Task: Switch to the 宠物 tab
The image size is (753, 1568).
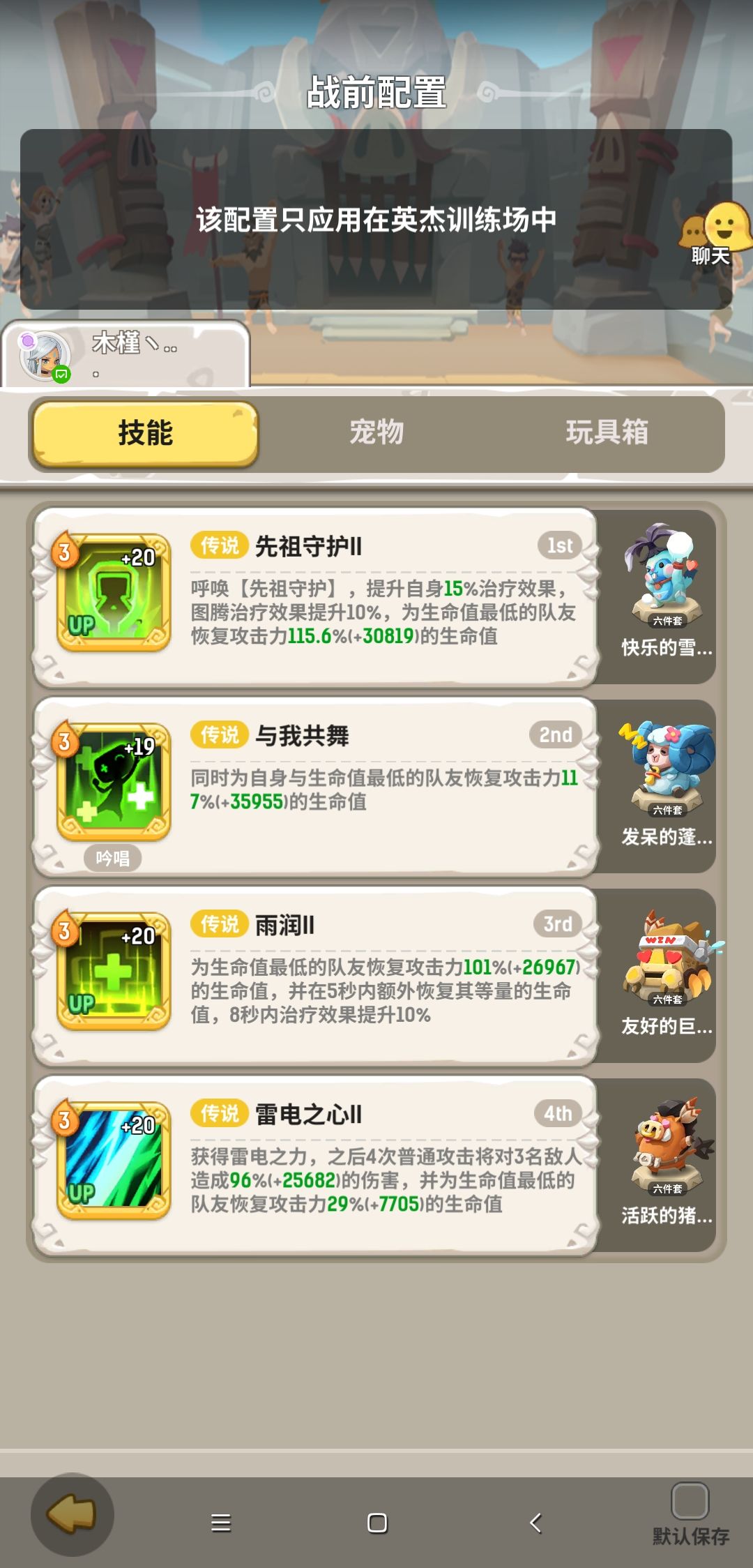Action: click(376, 432)
